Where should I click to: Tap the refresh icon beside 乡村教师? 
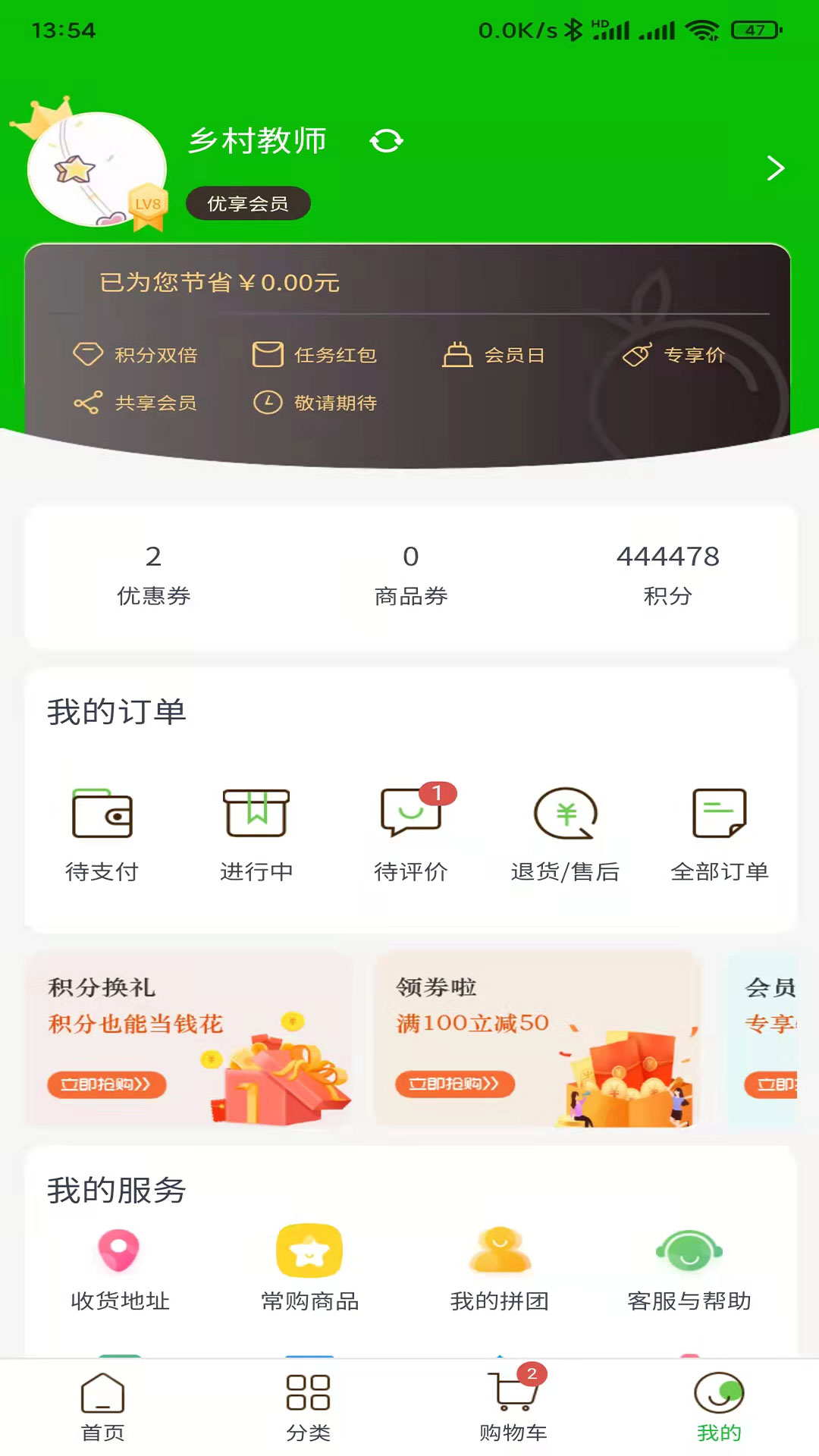[386, 141]
